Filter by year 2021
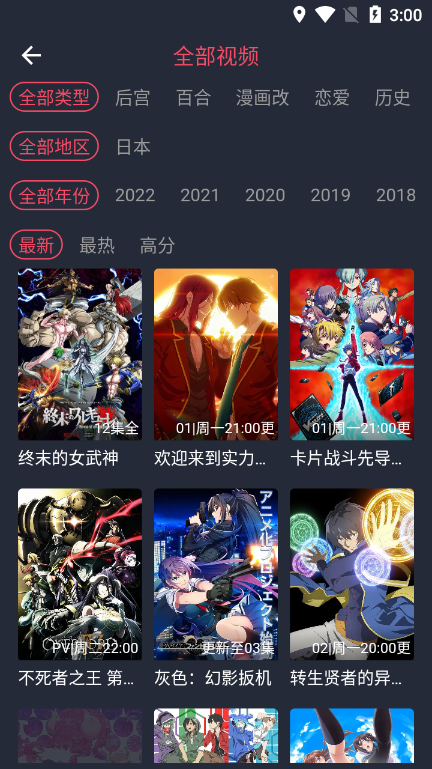Image resolution: width=432 pixels, height=769 pixels. coord(200,195)
